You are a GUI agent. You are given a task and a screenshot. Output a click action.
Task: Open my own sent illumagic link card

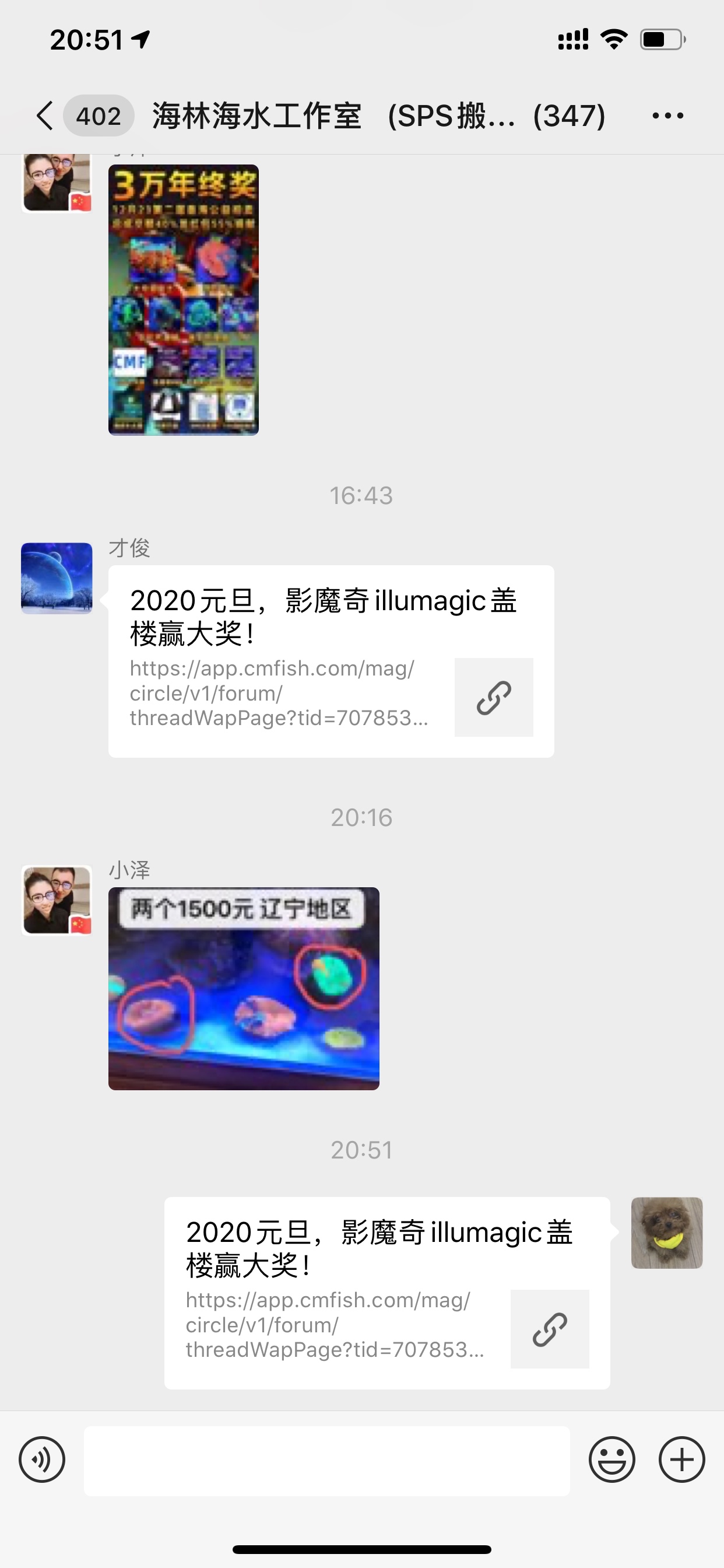(x=387, y=1293)
